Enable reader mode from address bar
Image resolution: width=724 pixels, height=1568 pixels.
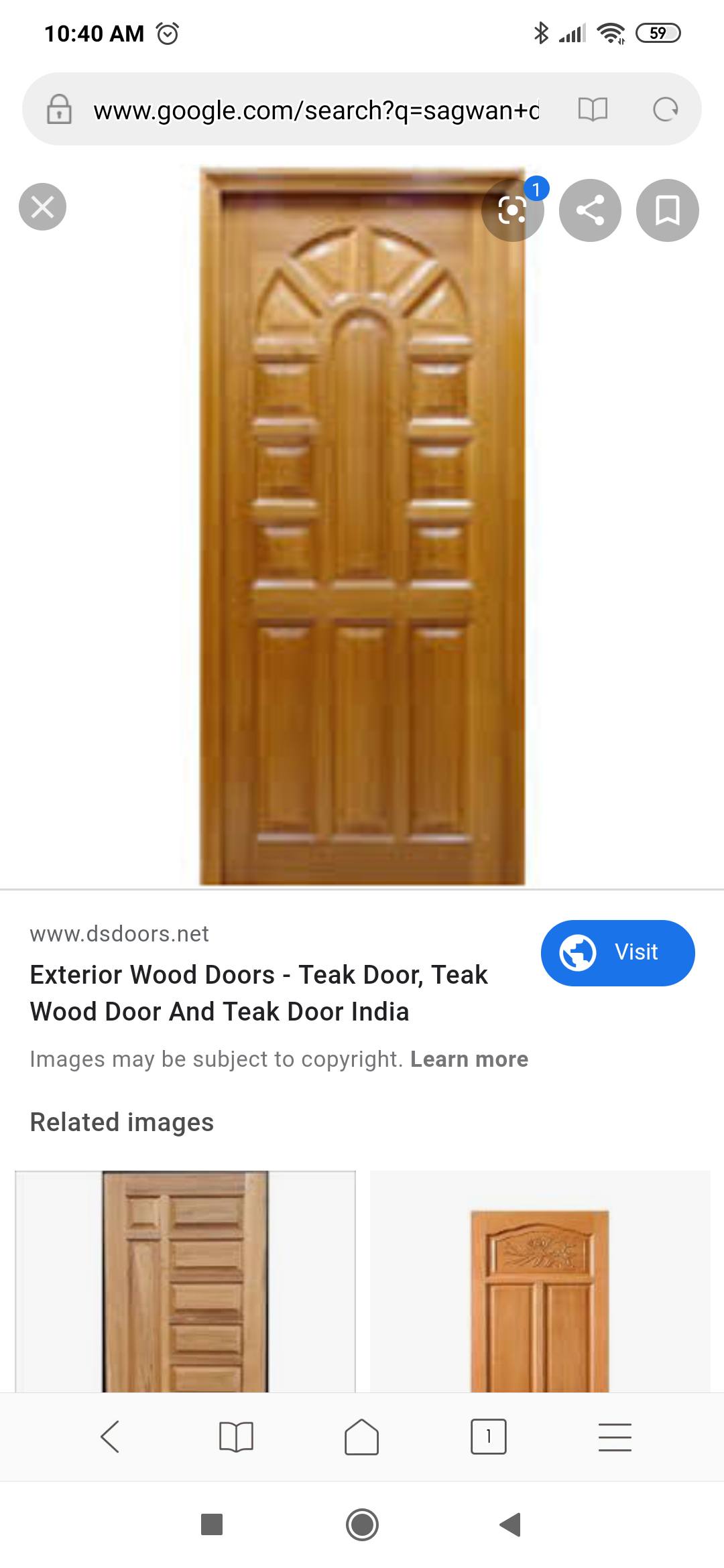point(593,109)
